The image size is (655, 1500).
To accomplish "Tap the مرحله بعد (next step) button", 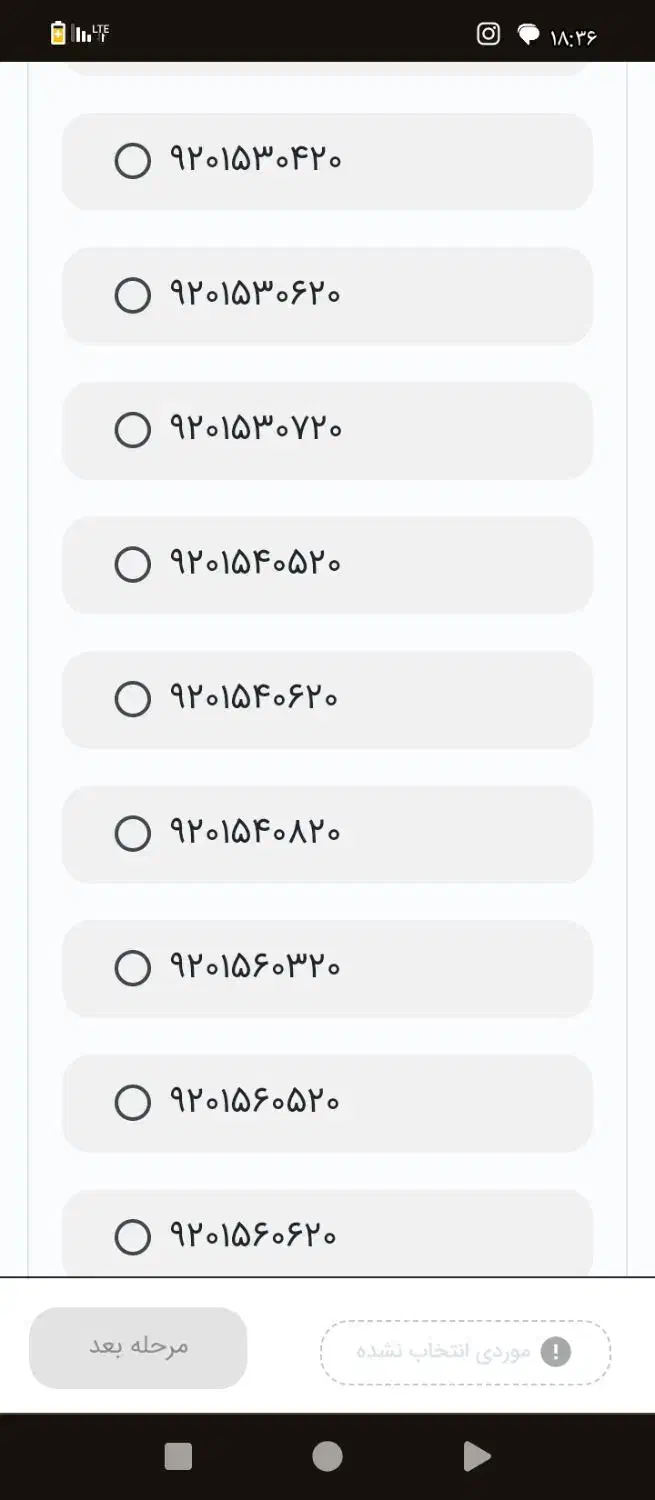I will [138, 1347].
